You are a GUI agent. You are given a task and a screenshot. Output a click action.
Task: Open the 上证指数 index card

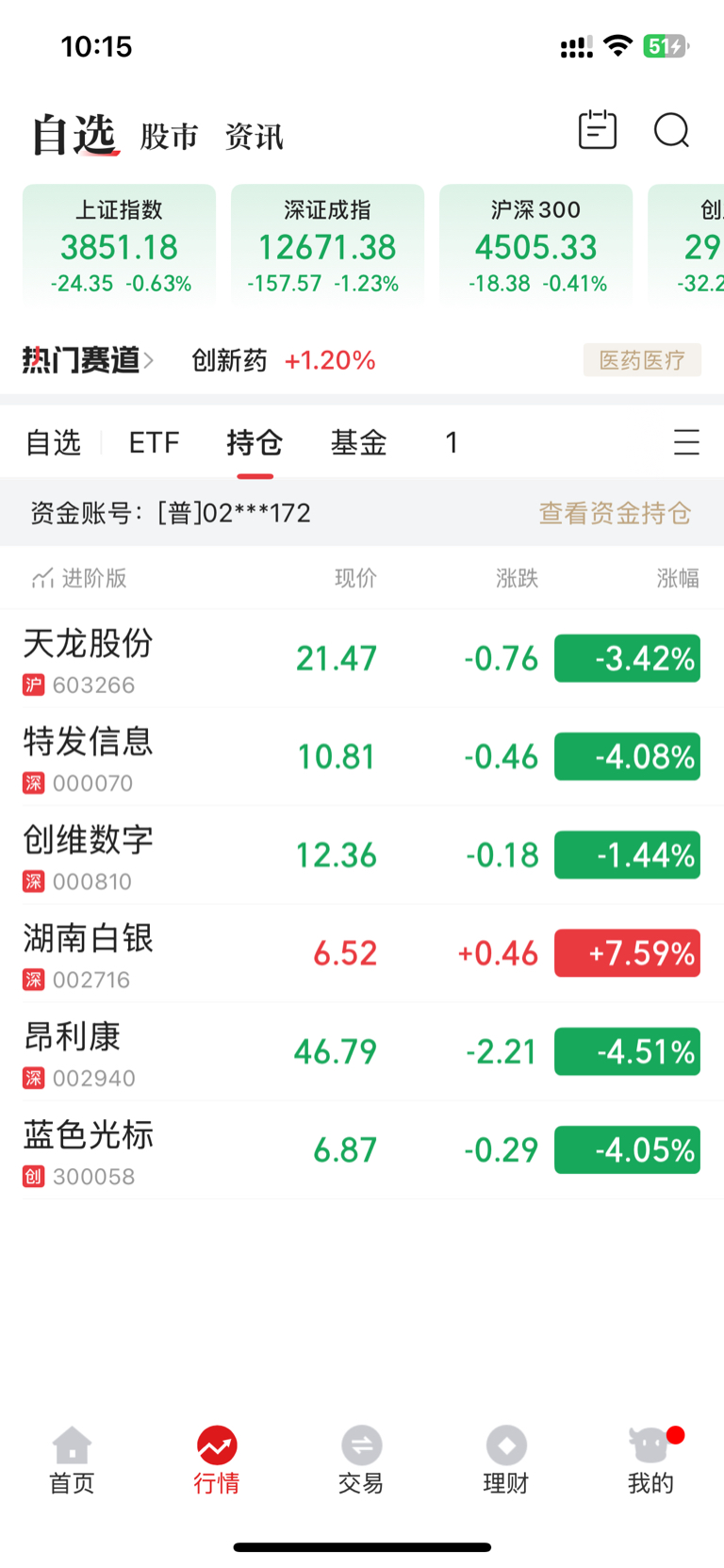(x=120, y=245)
